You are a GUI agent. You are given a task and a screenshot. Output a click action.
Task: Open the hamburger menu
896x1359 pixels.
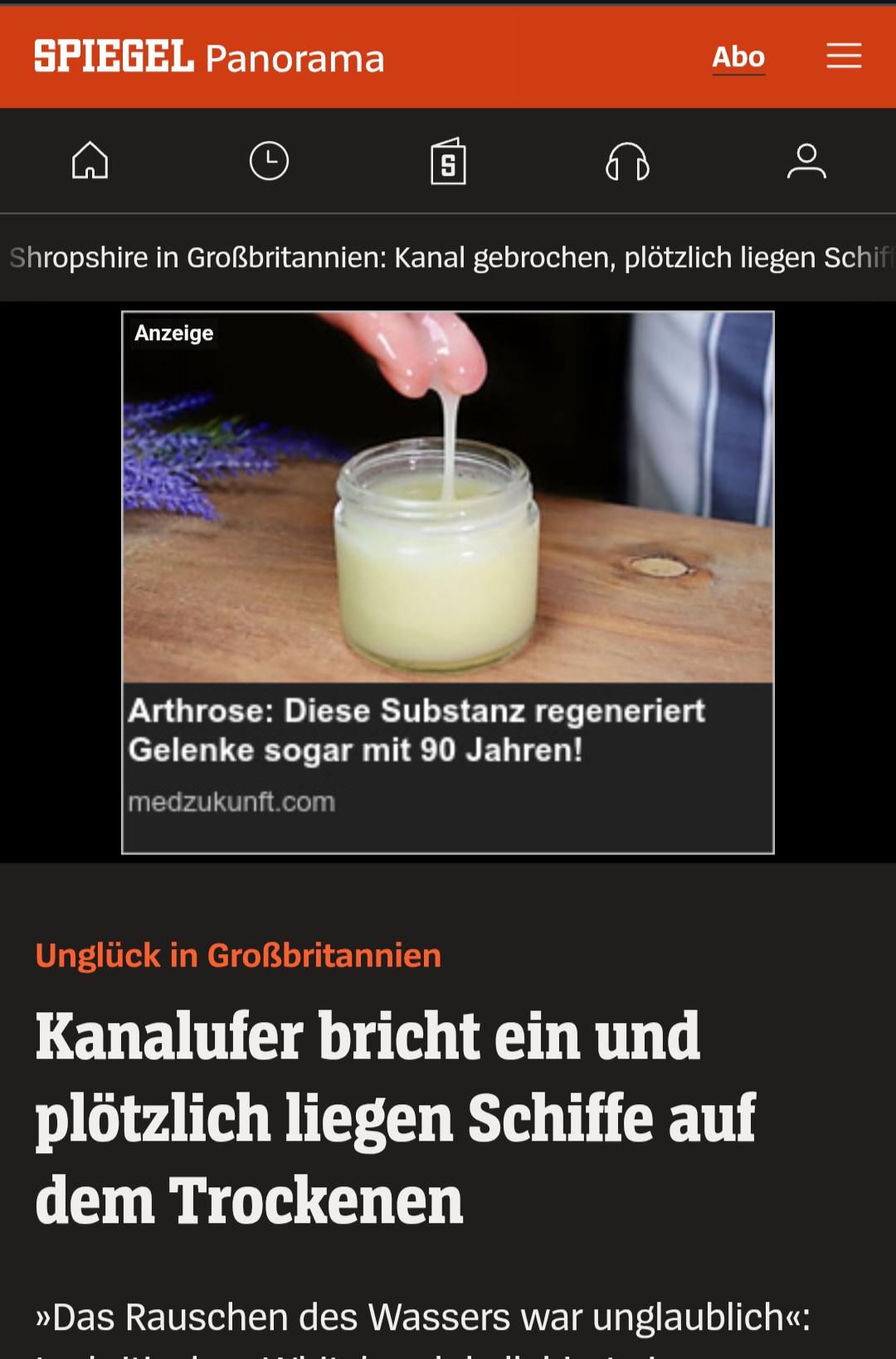(844, 56)
